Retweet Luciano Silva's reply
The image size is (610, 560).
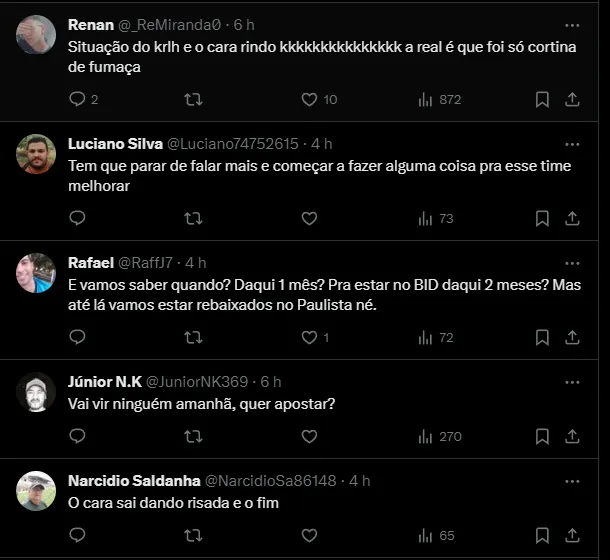pos(194,218)
